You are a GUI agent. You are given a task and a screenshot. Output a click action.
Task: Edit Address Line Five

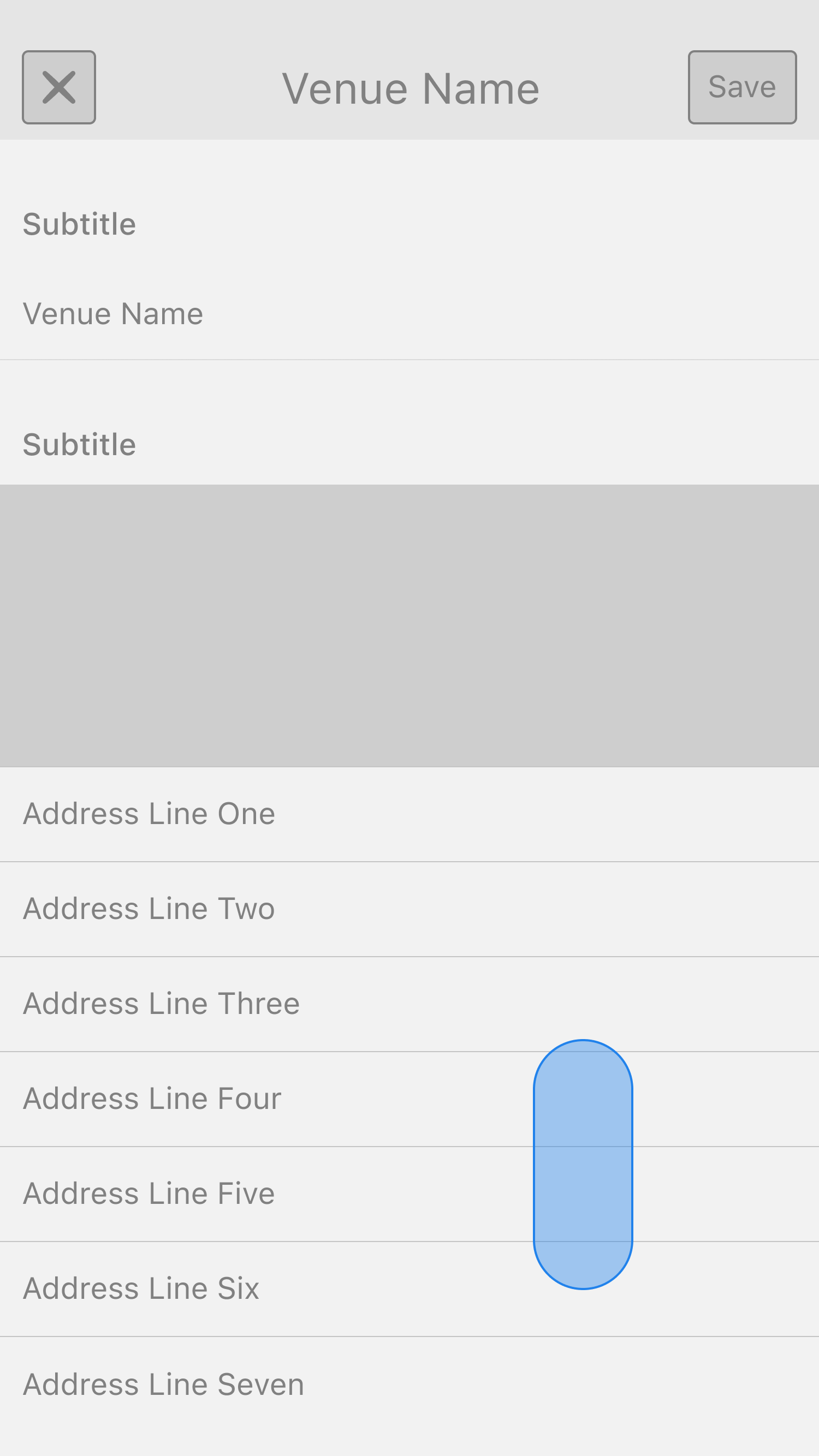(226, 1194)
